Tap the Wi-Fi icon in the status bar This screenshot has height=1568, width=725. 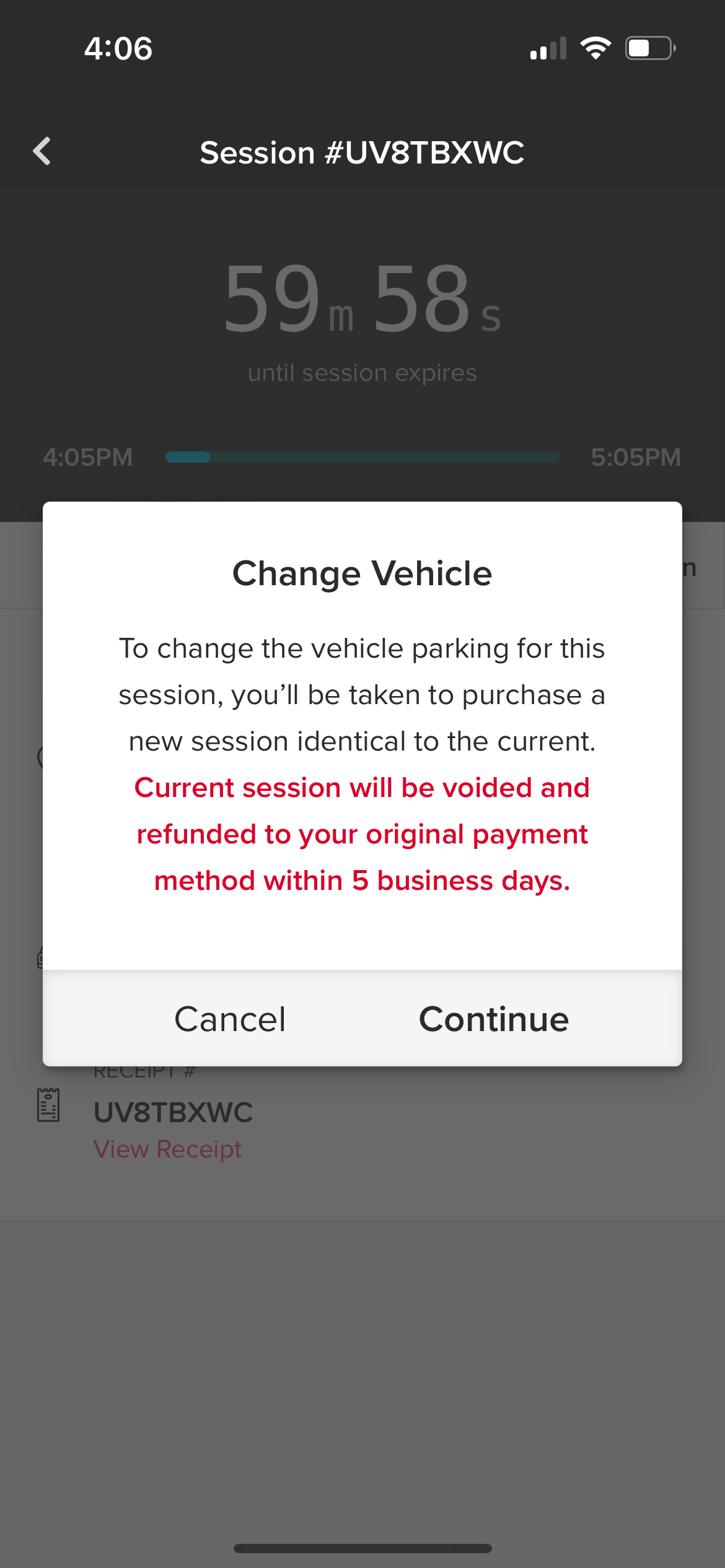[596, 48]
